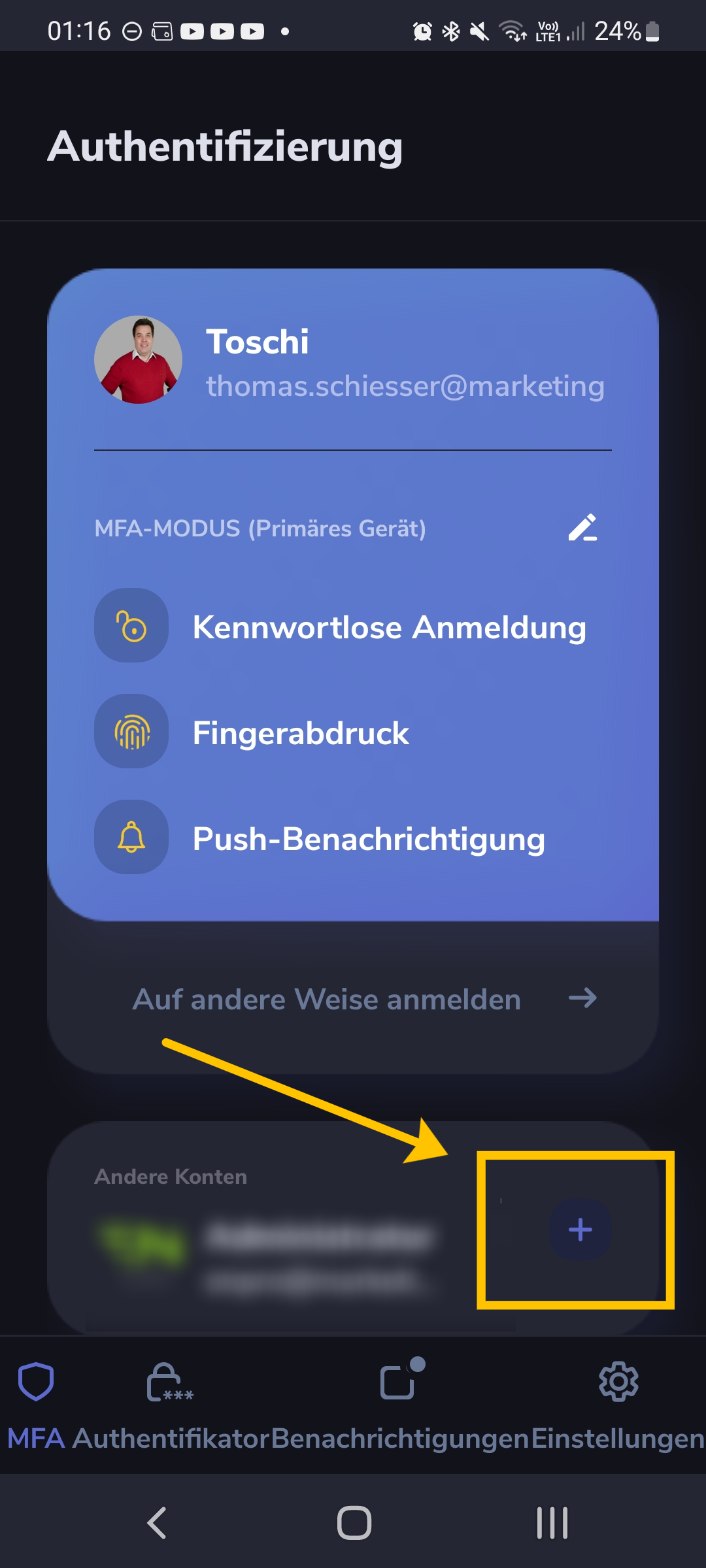Go back using the system back button
The width and height of the screenshot is (706, 1568).
[157, 1523]
